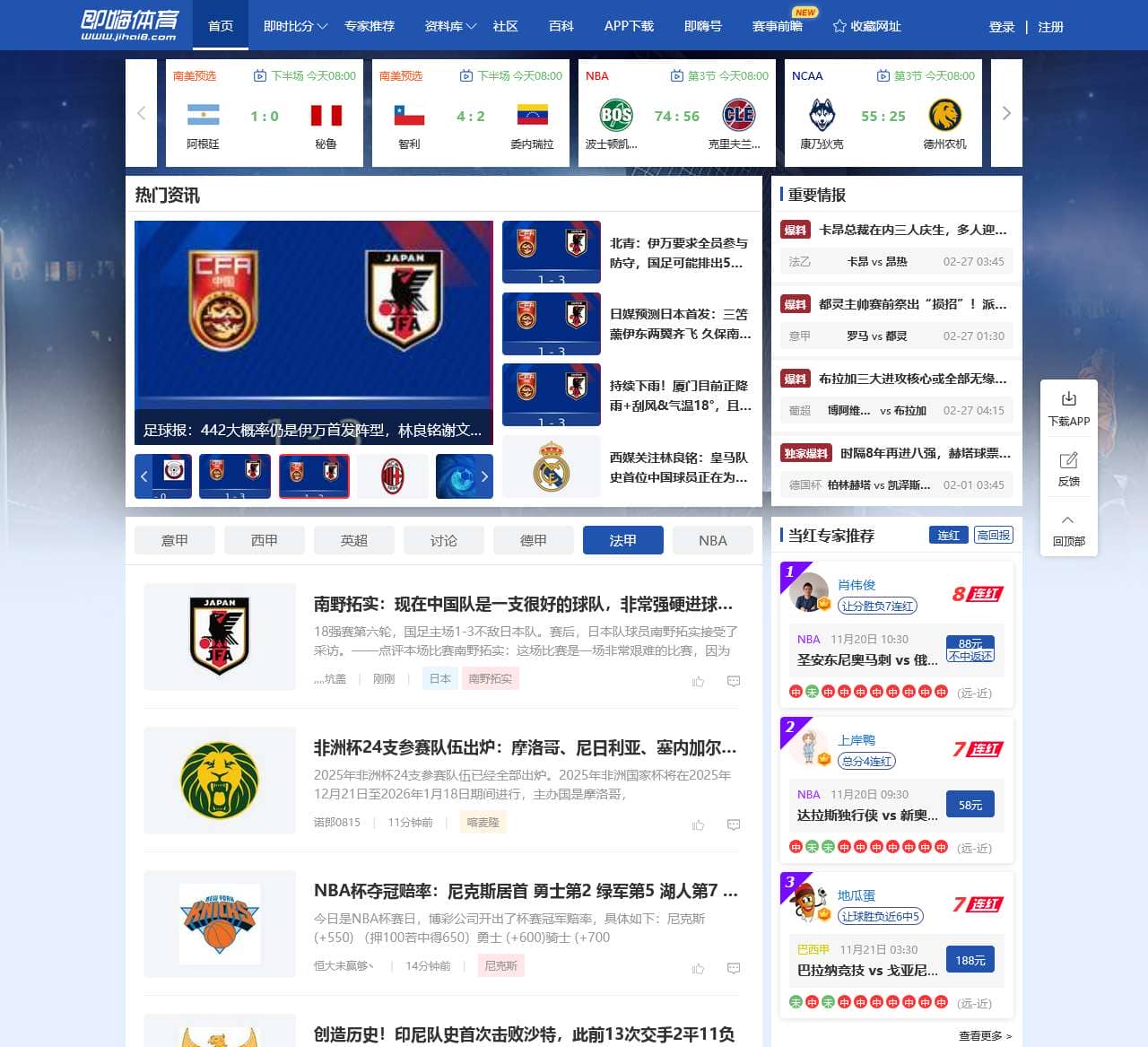
Task: Comment on the NBA杯夺冠赔率 article
Action: point(733,968)
